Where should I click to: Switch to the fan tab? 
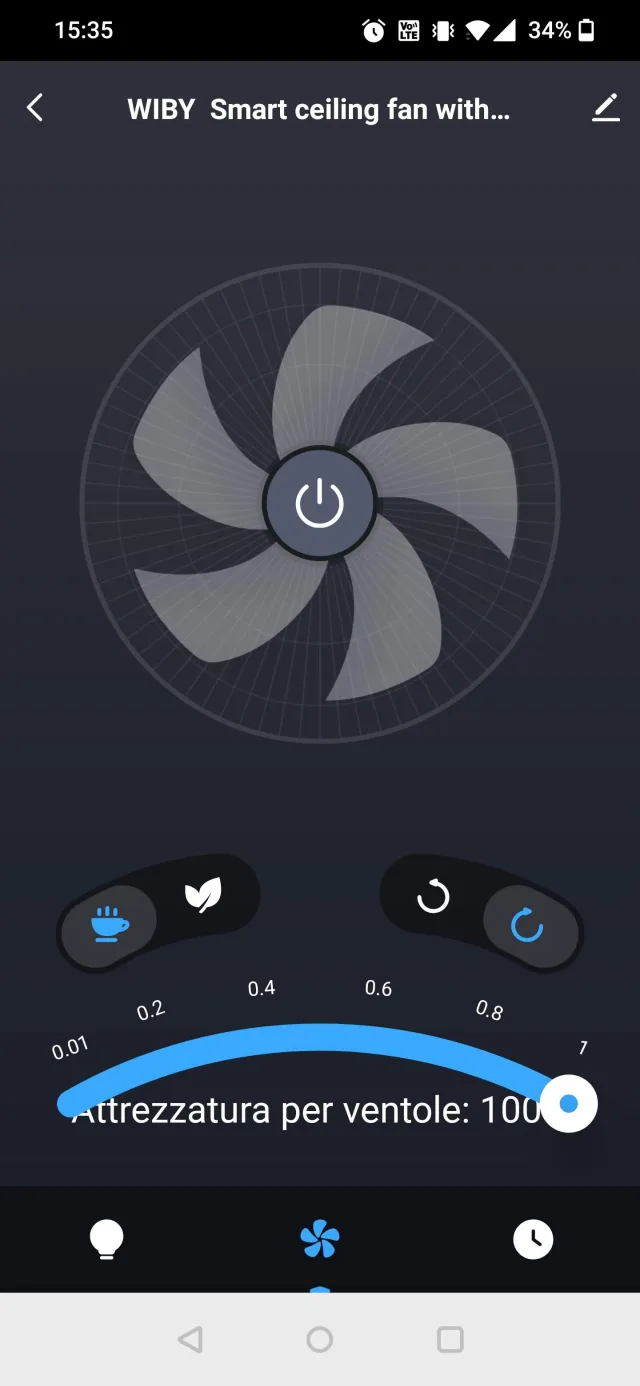[320, 1240]
